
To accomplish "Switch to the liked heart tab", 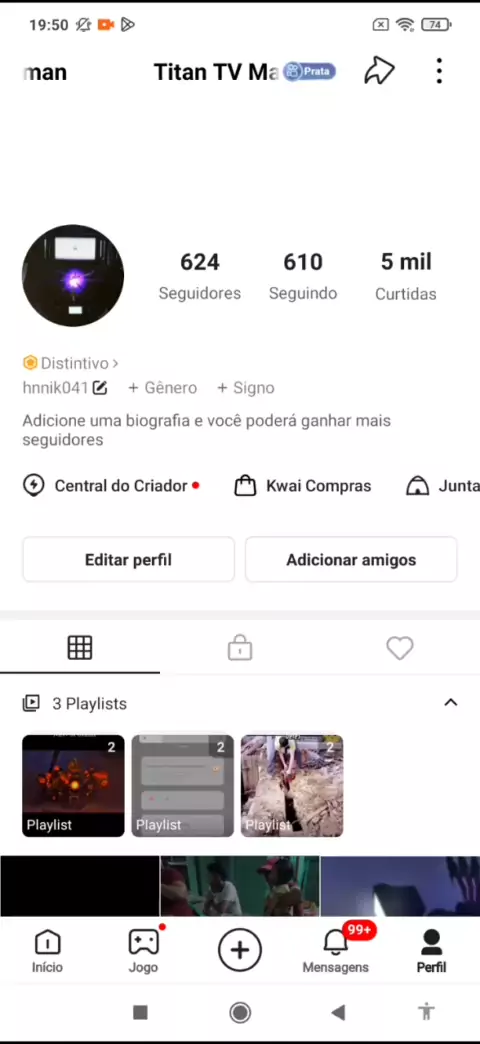I will coord(399,647).
